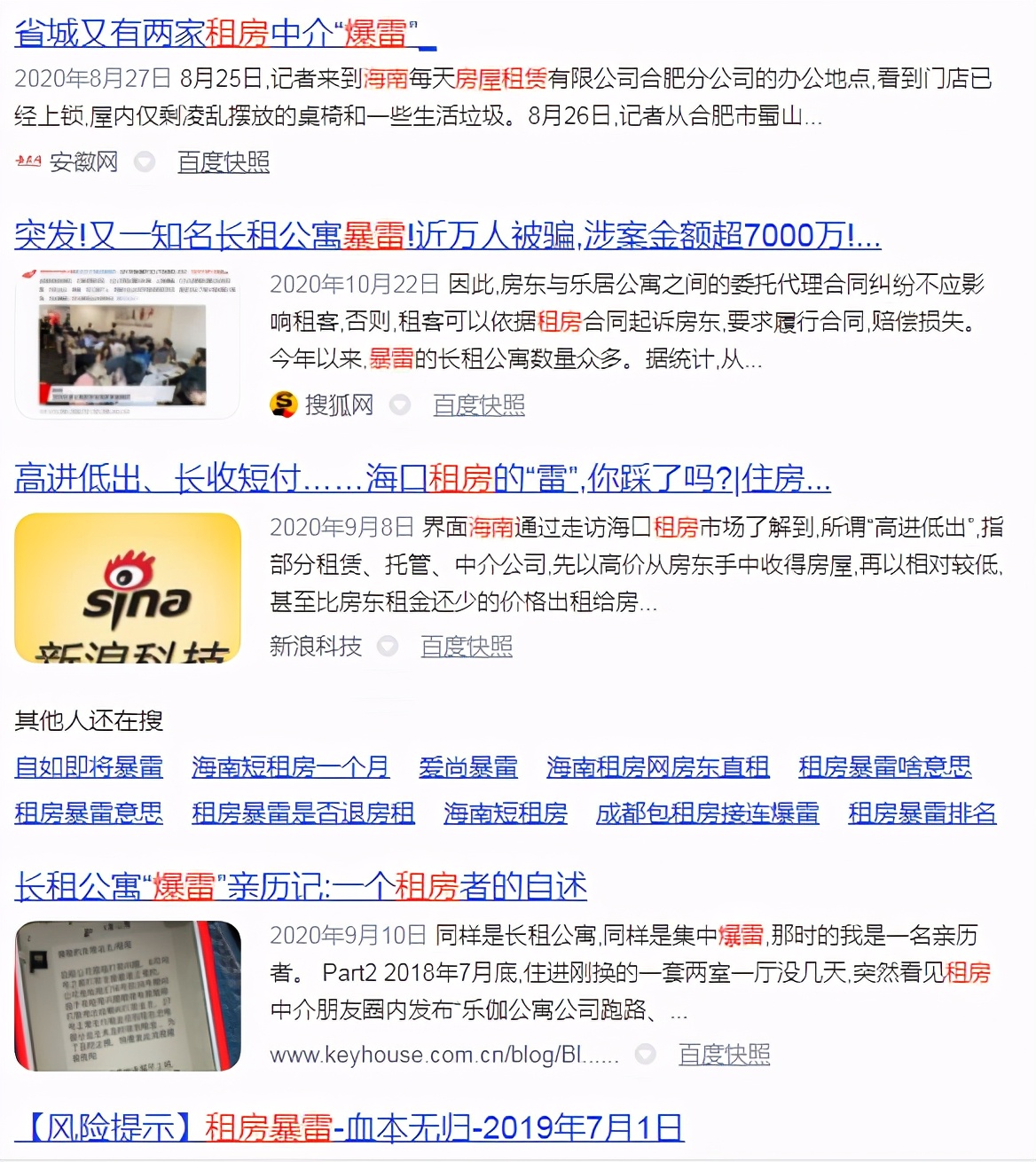Image resolution: width=1036 pixels, height=1162 pixels.
Task: Search related term 自如即将暴雷
Action: click(88, 767)
